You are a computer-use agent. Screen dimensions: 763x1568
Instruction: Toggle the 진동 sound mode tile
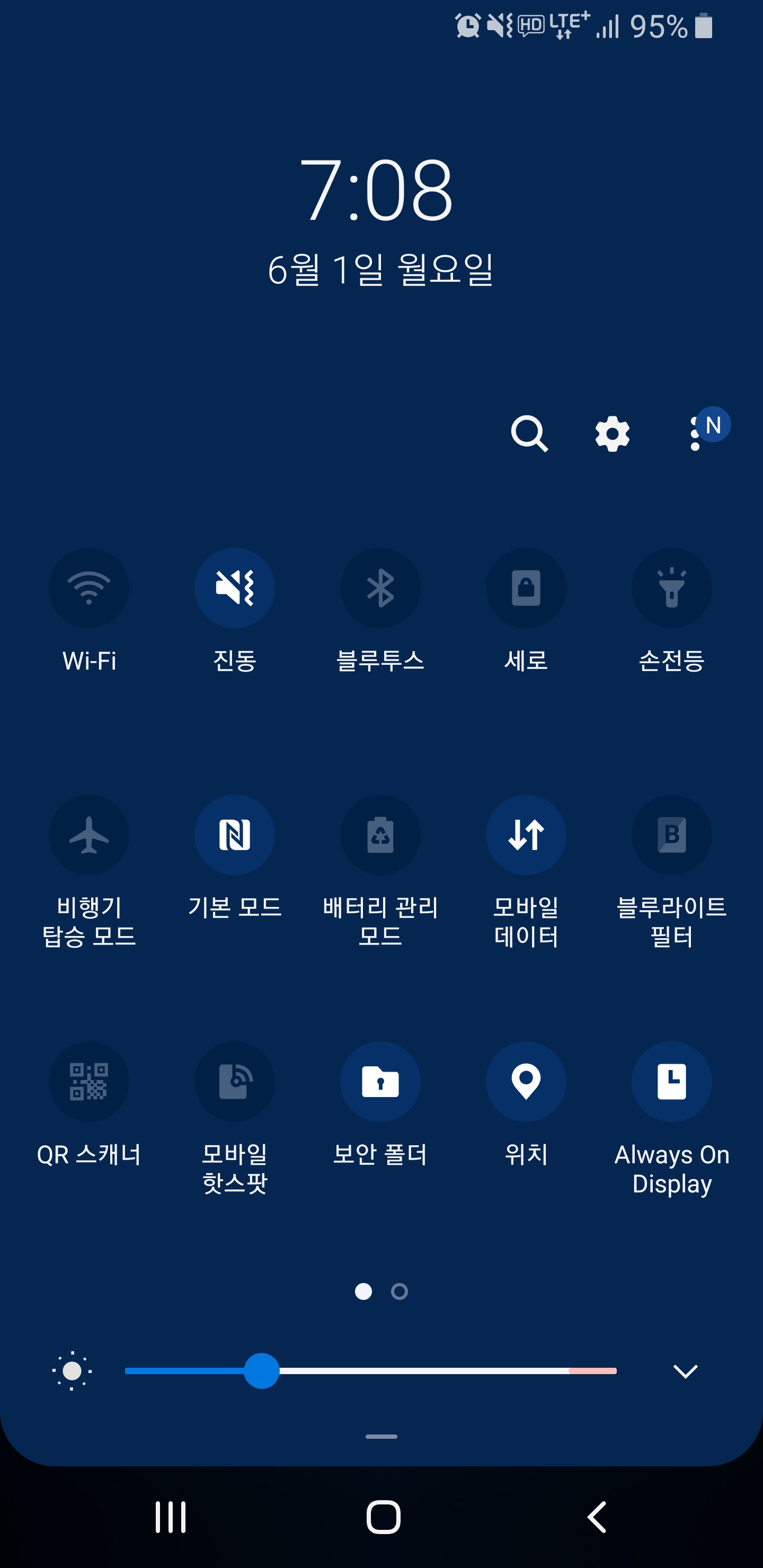234,588
